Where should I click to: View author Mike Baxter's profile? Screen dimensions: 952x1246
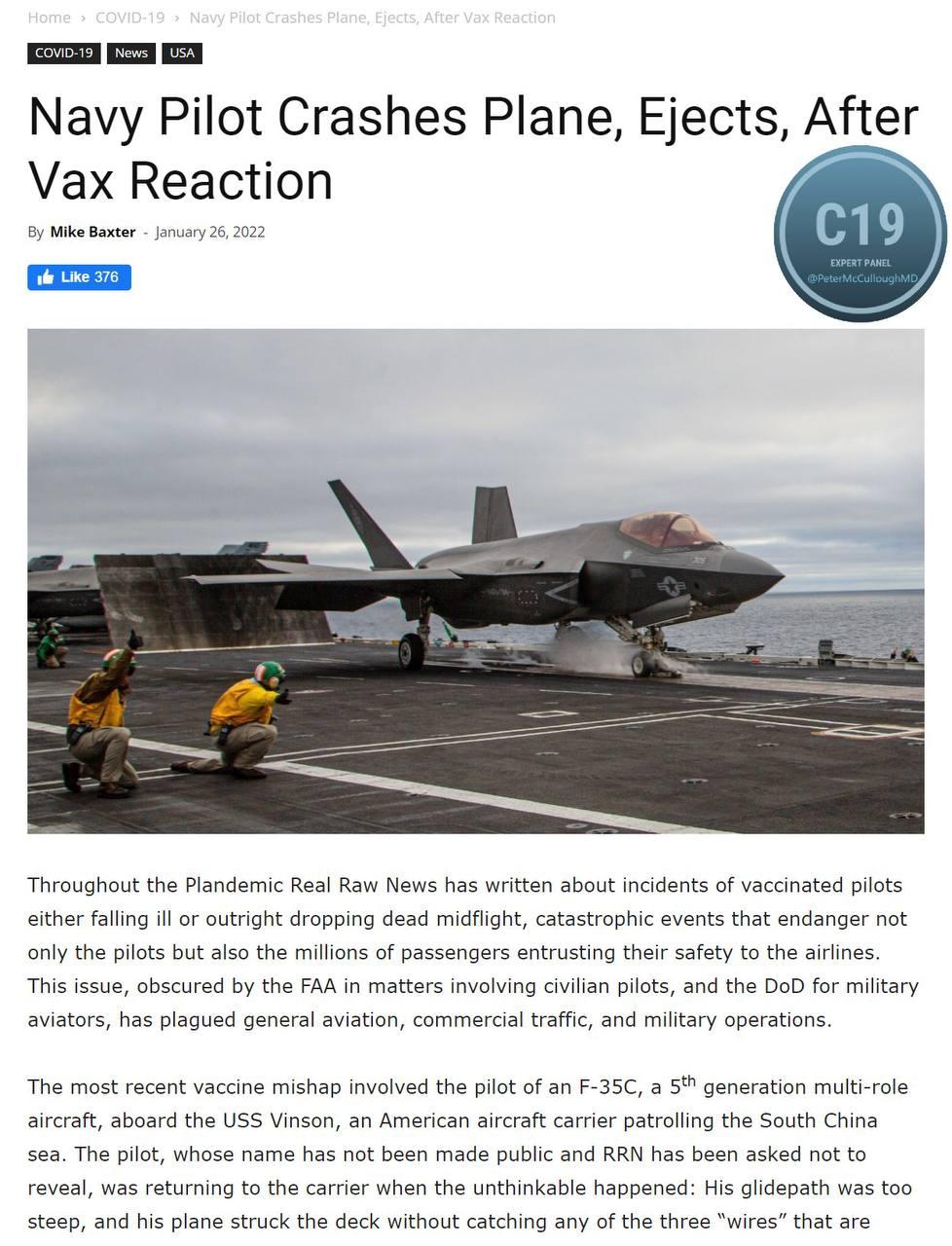click(92, 232)
